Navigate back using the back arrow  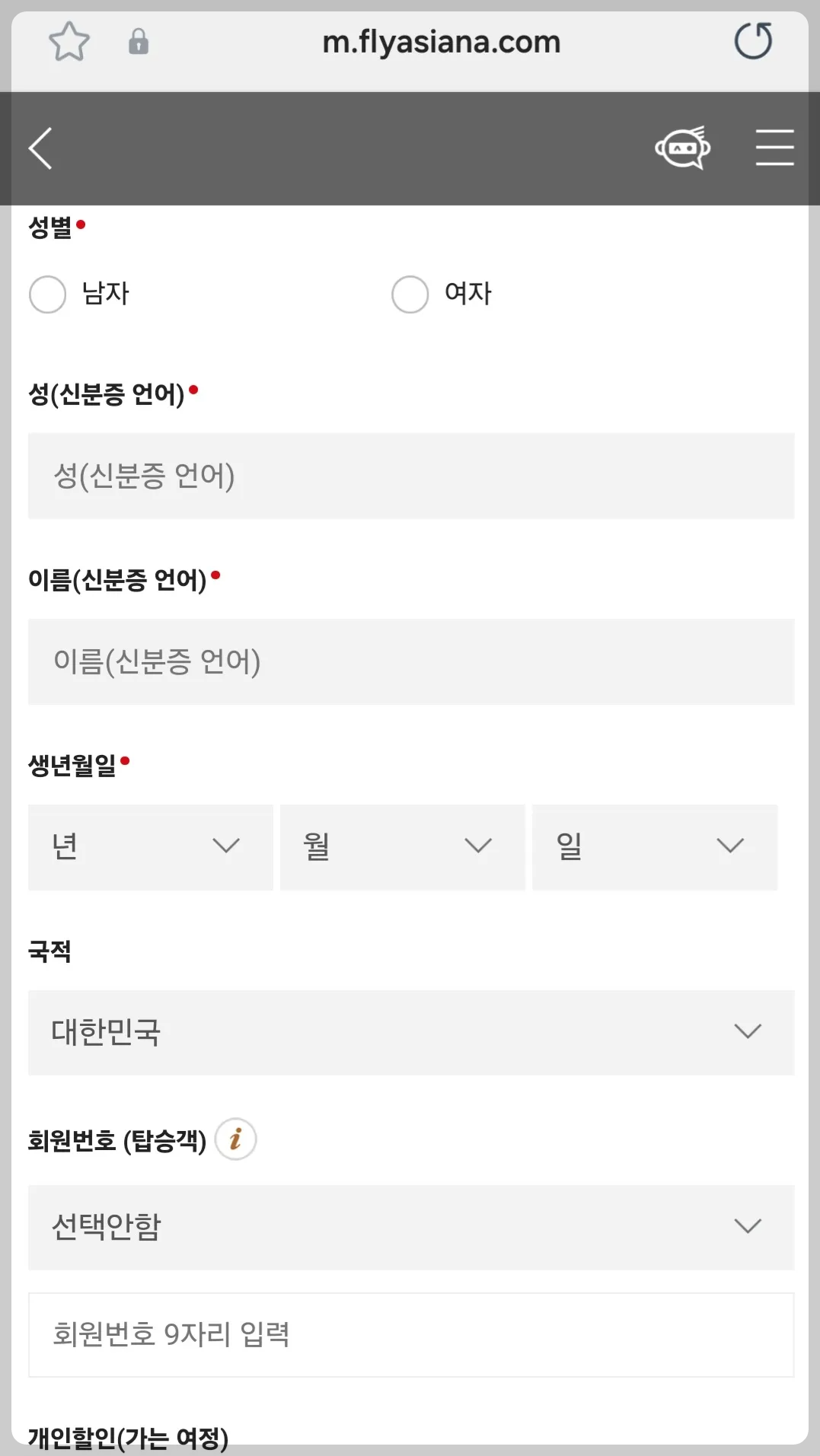click(x=40, y=147)
